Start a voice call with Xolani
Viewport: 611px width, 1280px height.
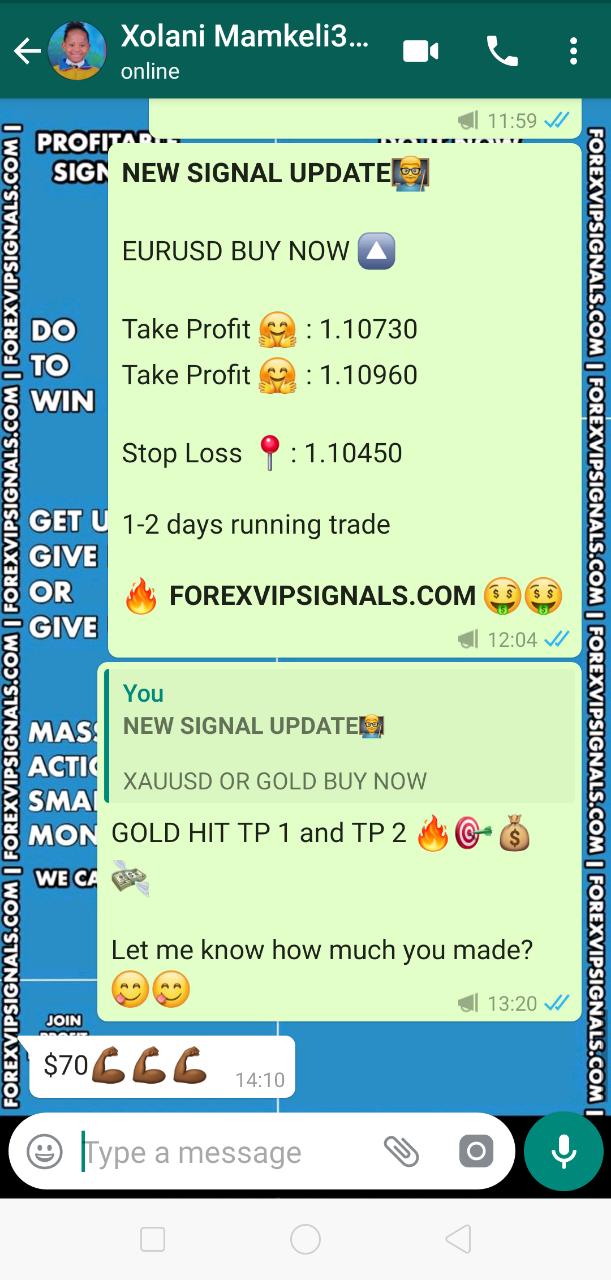click(501, 51)
